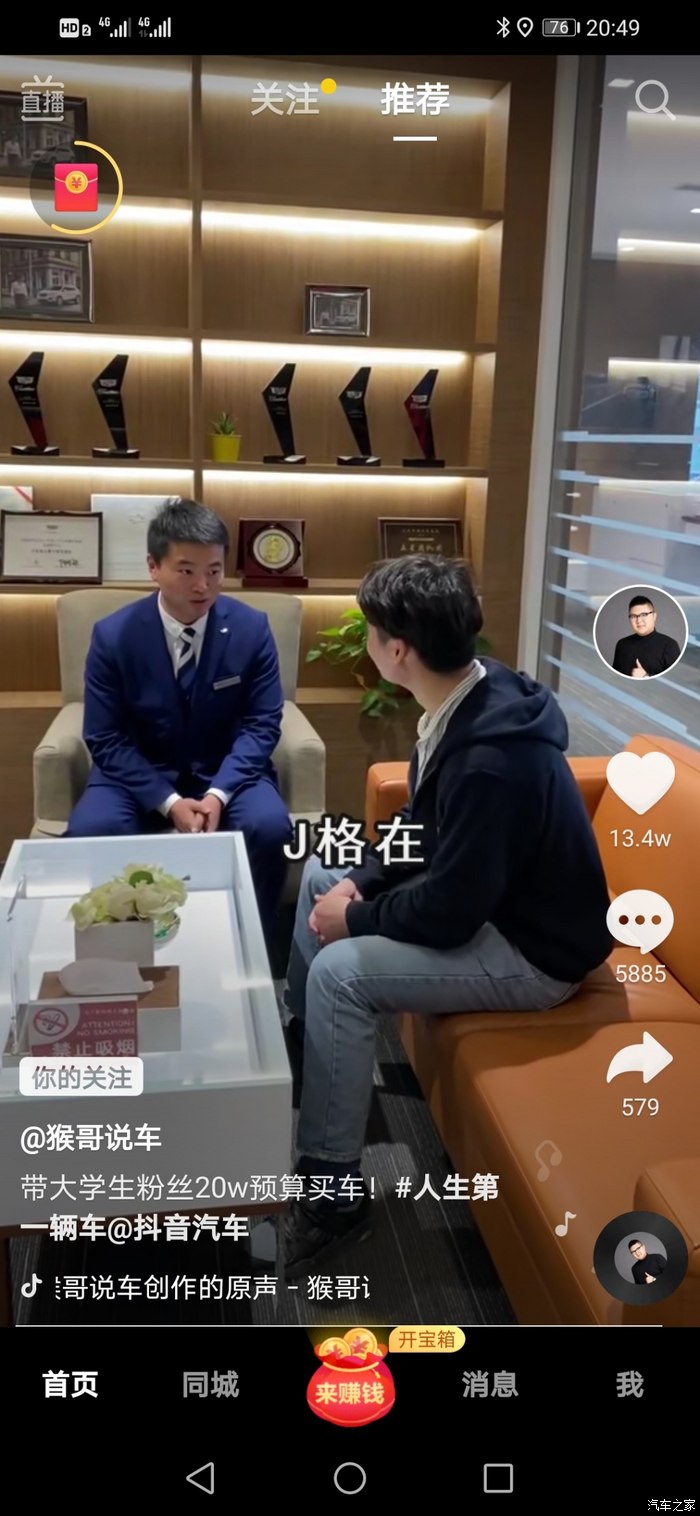The width and height of the screenshot is (700, 1516).
Task: Open the creator's profile avatar
Action: (640, 632)
